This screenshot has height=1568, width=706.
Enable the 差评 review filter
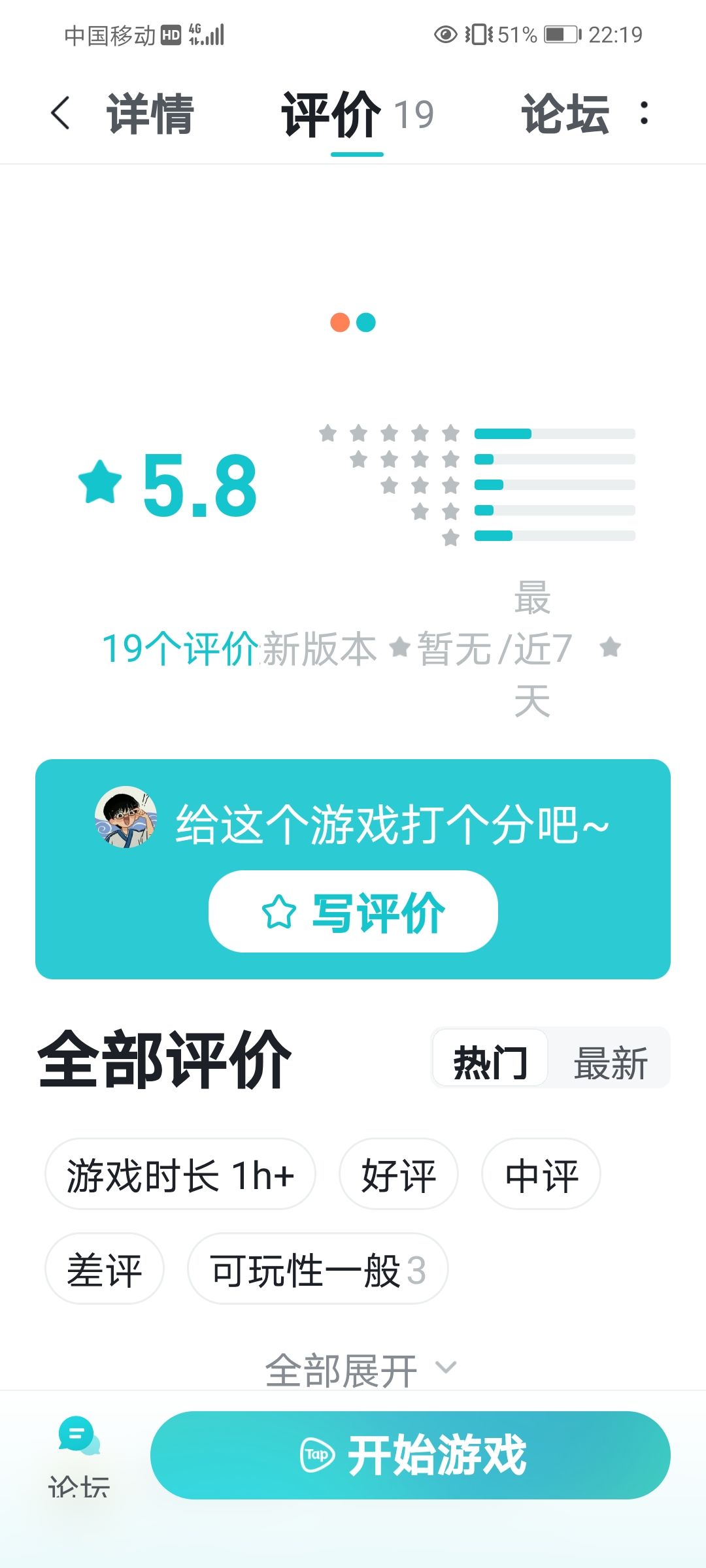click(x=105, y=1267)
